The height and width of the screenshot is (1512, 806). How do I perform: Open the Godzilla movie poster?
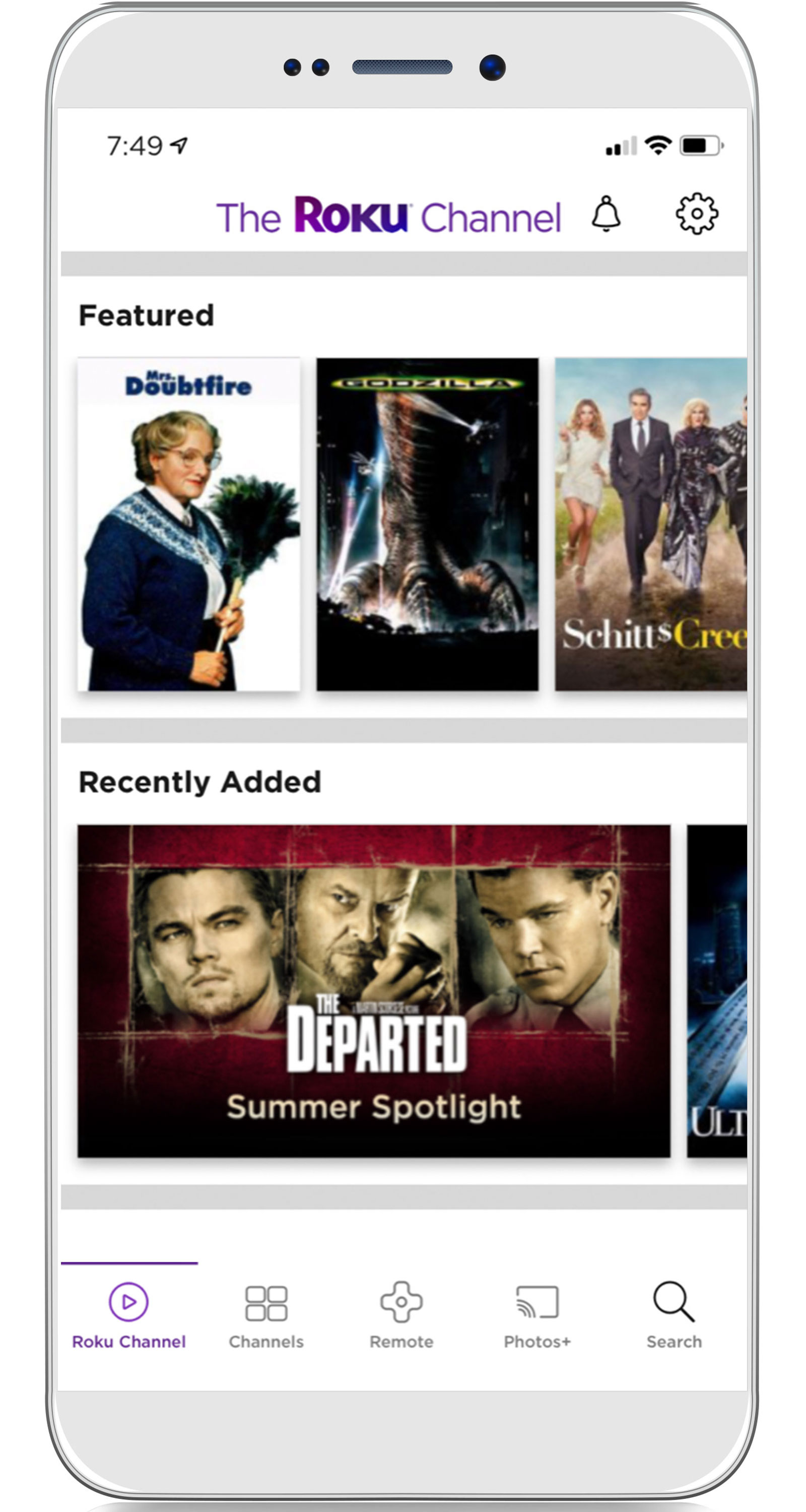click(x=427, y=524)
